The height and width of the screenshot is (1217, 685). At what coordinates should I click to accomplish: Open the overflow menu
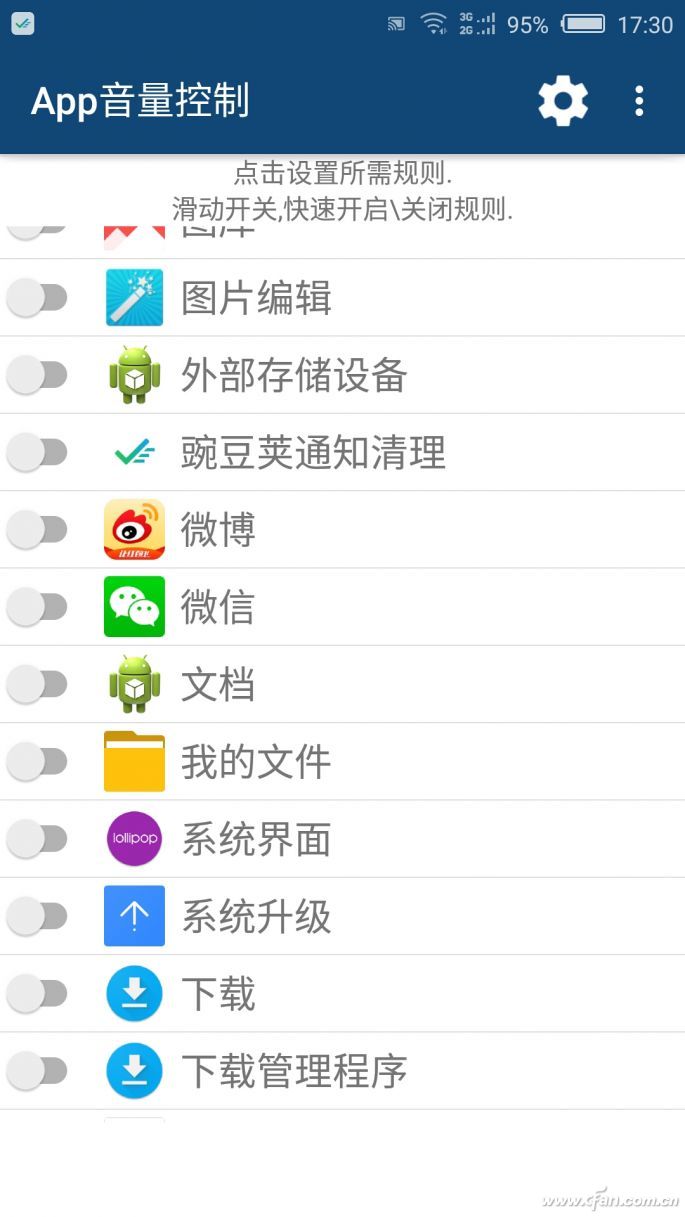pos(639,101)
